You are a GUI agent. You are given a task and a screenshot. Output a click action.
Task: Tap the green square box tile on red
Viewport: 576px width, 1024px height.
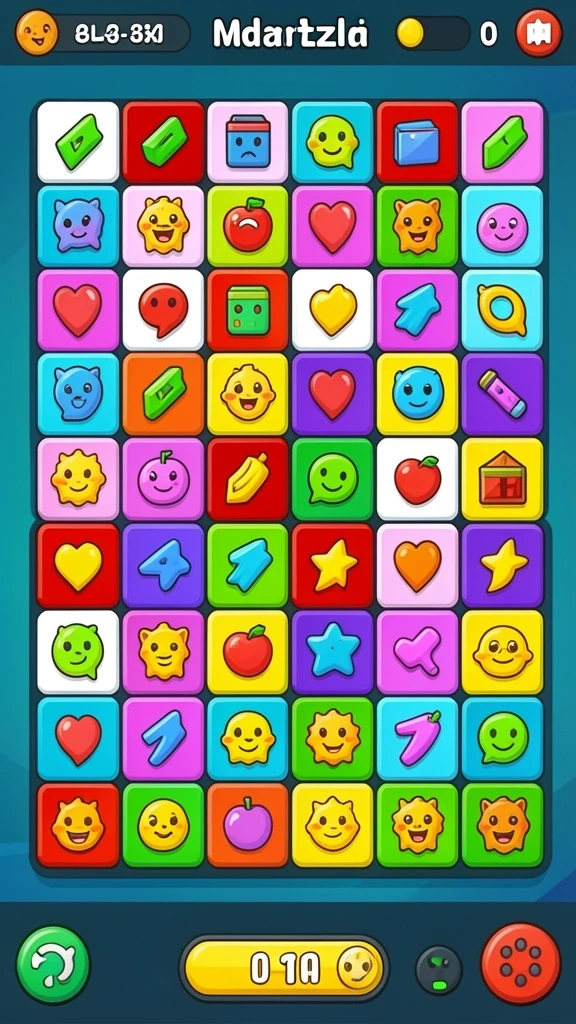[248, 310]
